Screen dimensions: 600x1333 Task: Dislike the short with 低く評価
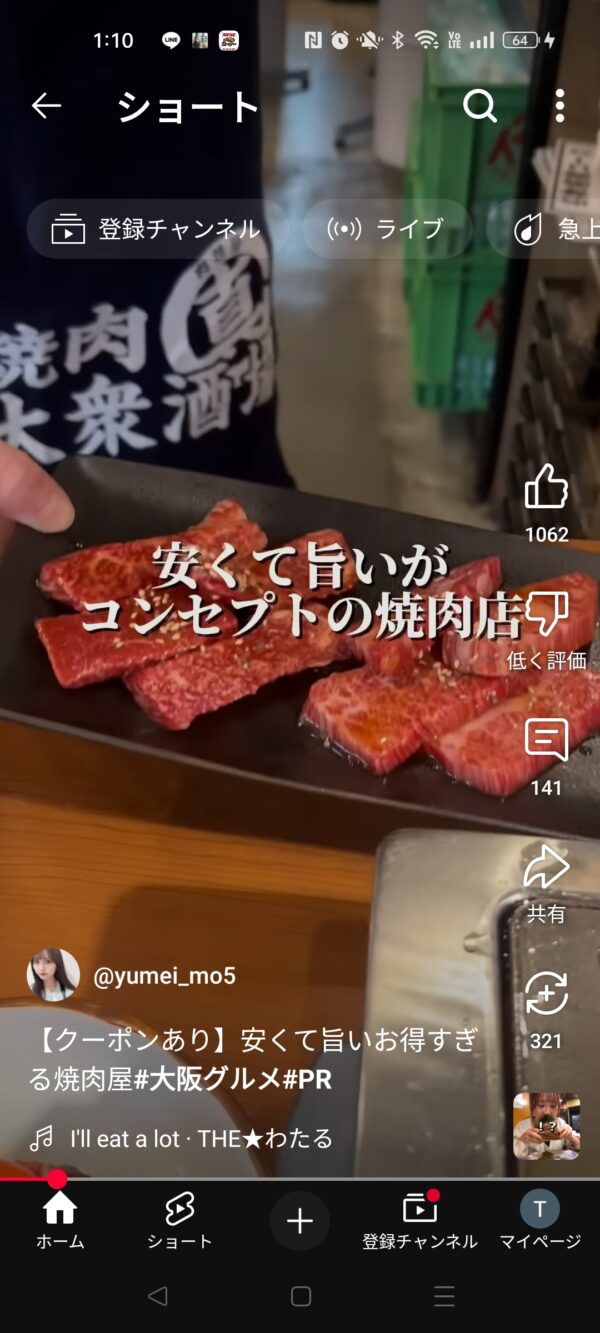546,615
